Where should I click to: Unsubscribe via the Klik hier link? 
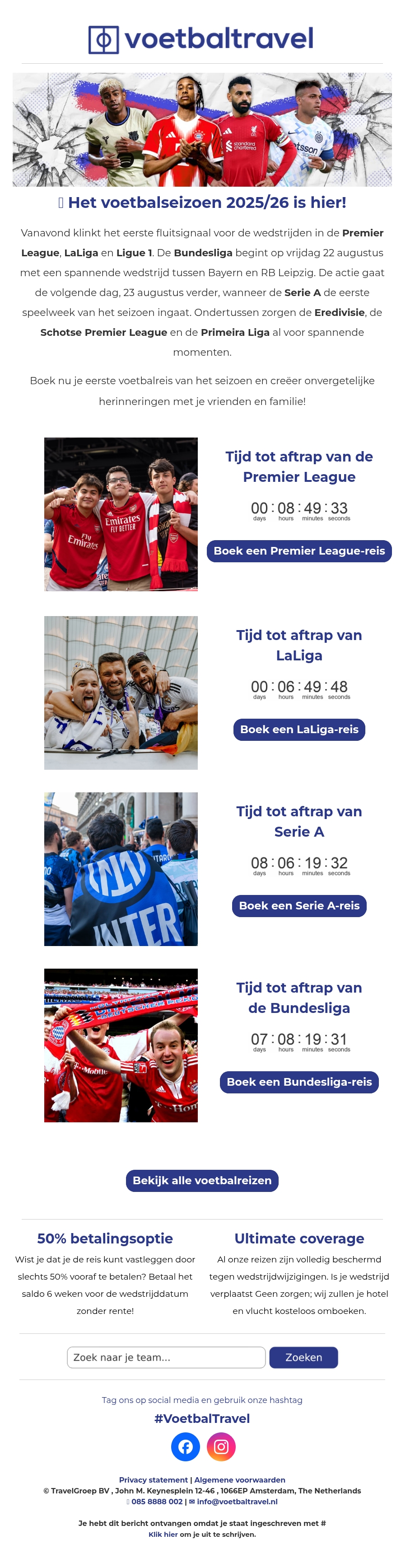tap(163, 1535)
